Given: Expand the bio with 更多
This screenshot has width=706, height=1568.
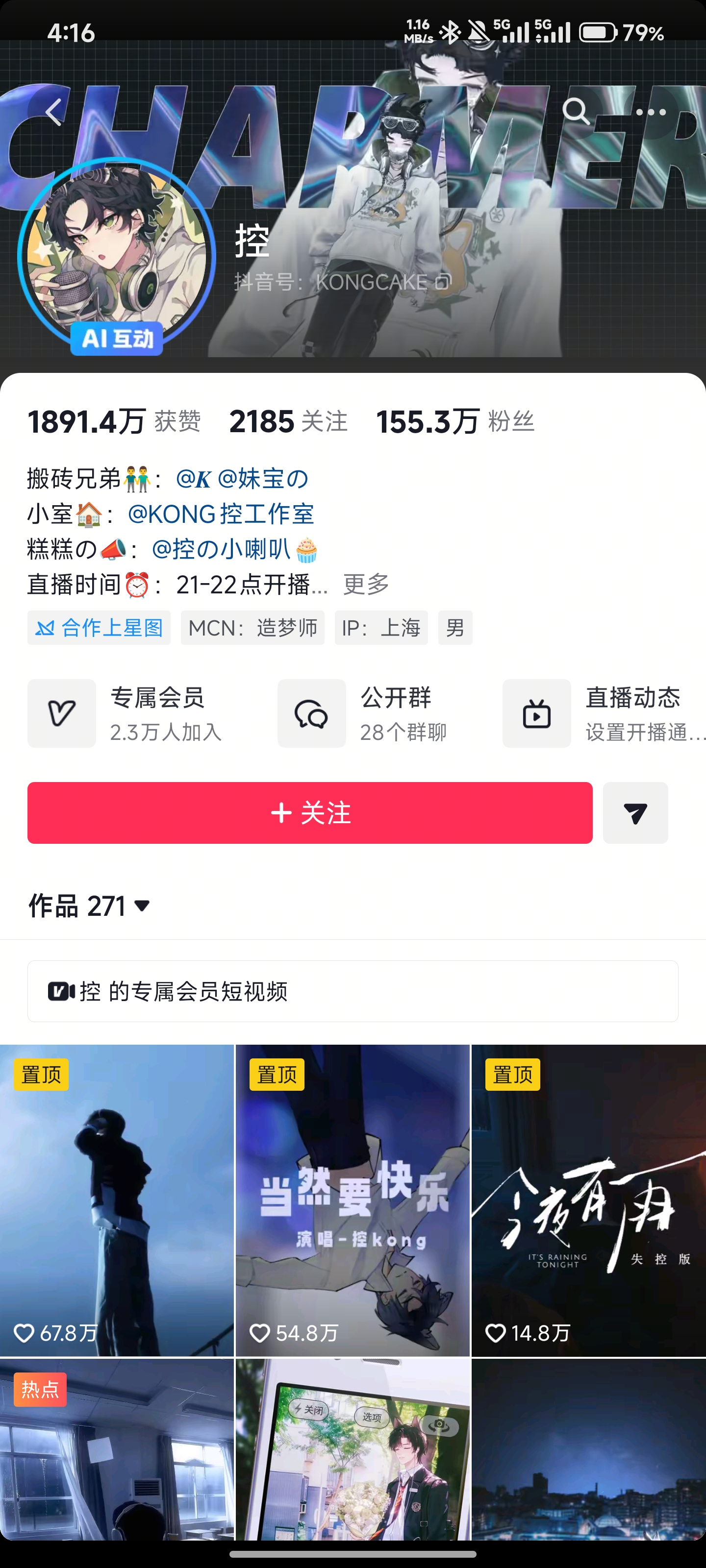Looking at the screenshot, I should [366, 585].
